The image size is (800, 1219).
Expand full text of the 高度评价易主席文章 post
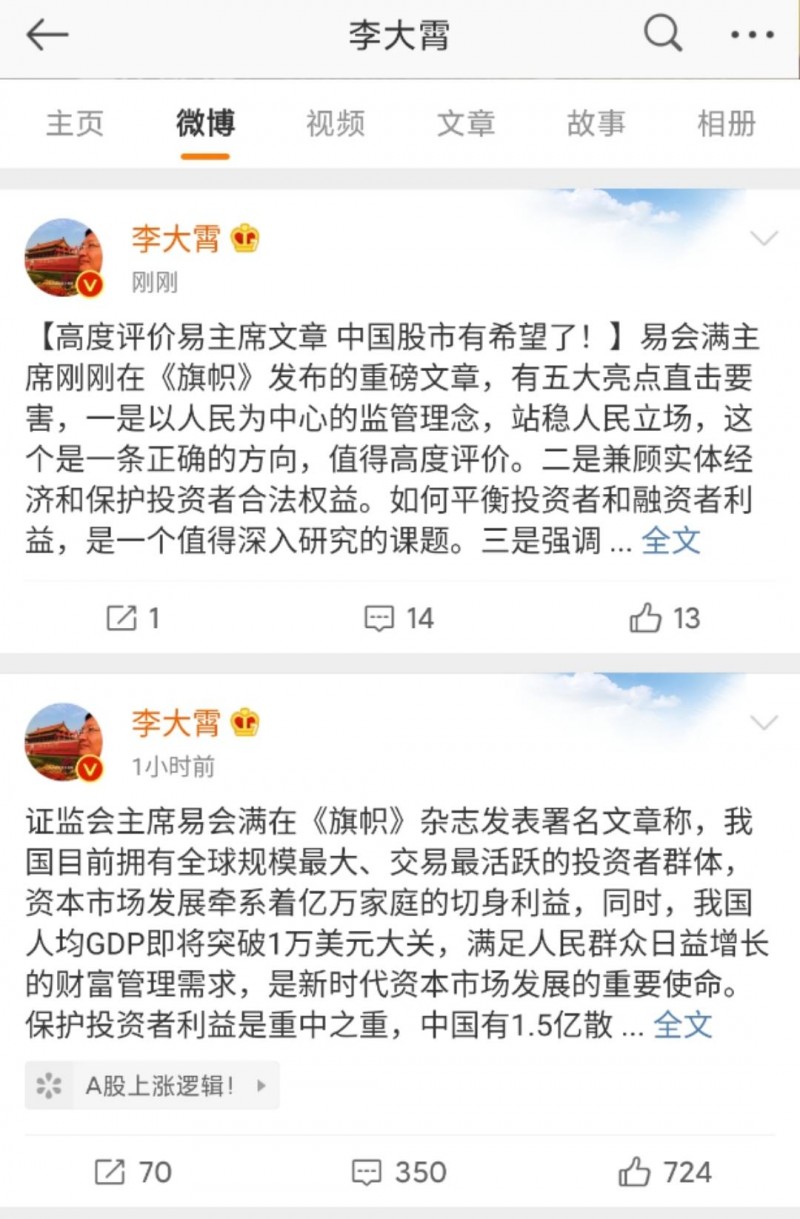(671, 540)
